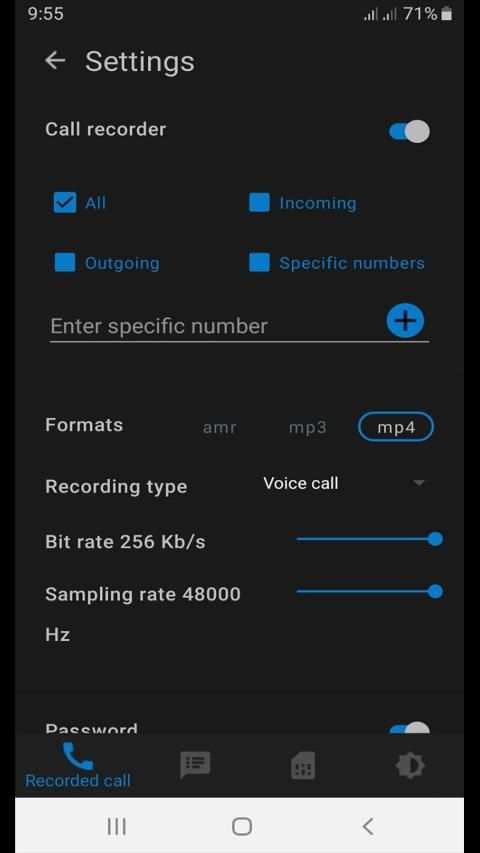This screenshot has width=480, height=853.
Task: Add the number with the plus button
Action: click(x=405, y=321)
